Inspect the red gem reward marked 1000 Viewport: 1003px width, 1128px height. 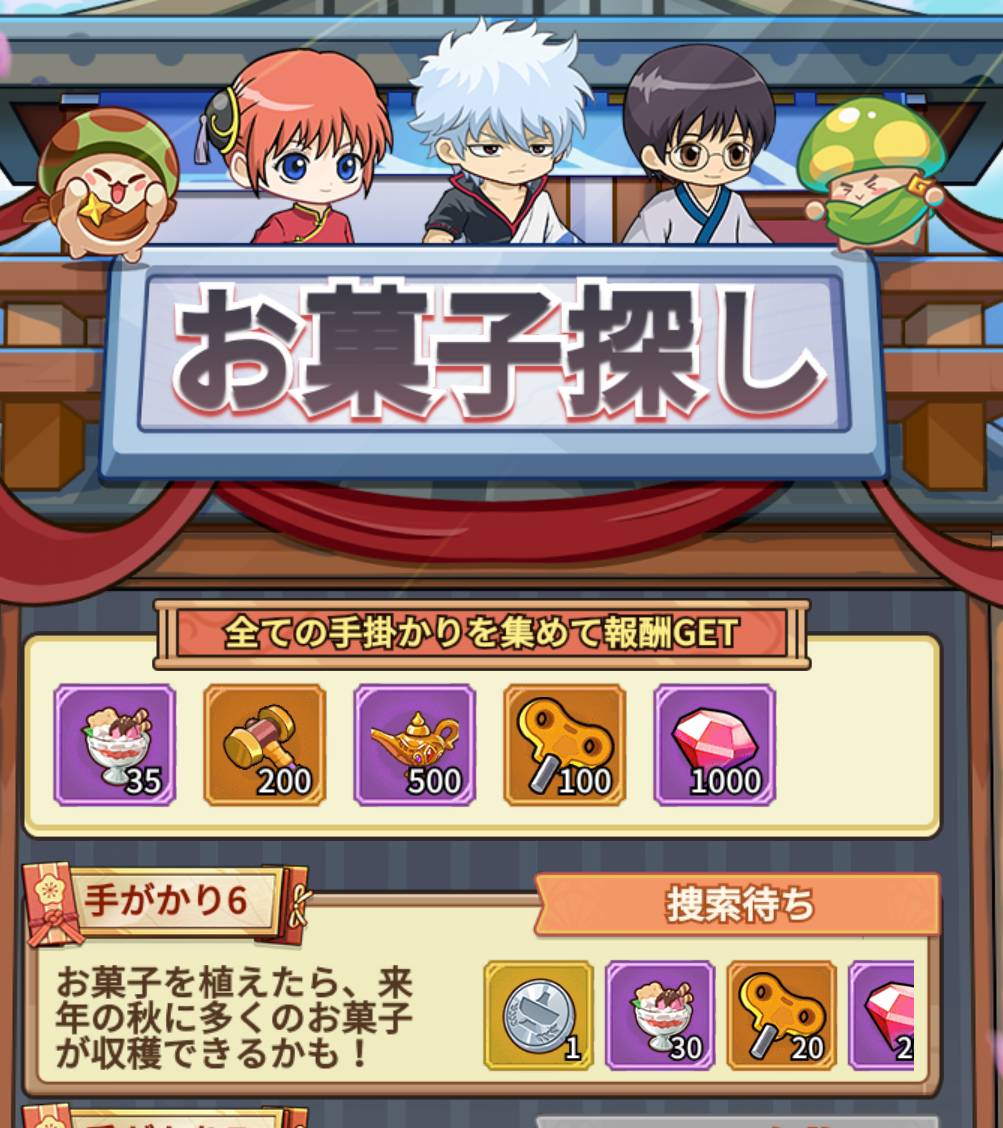[x=715, y=745]
